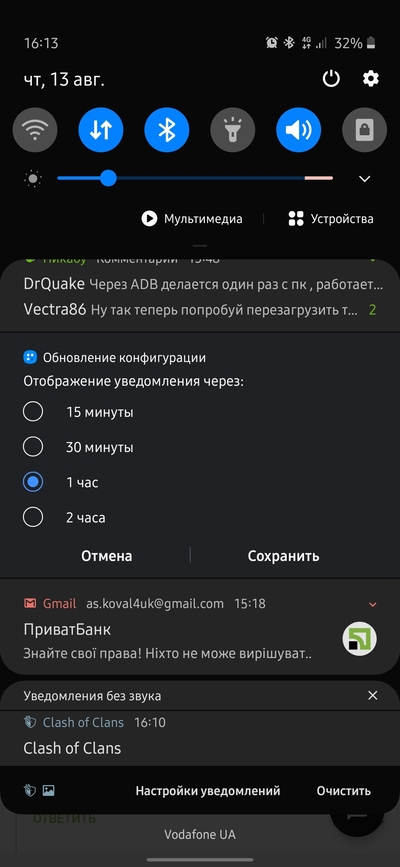Image resolution: width=400 pixels, height=867 pixels.
Task: Select the 30 минуты option
Action: [x=78, y=447]
